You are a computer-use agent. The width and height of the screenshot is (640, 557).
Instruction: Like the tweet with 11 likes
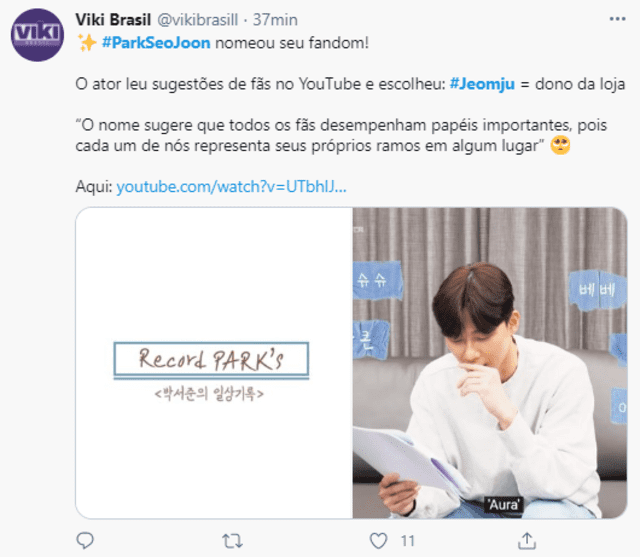380,540
